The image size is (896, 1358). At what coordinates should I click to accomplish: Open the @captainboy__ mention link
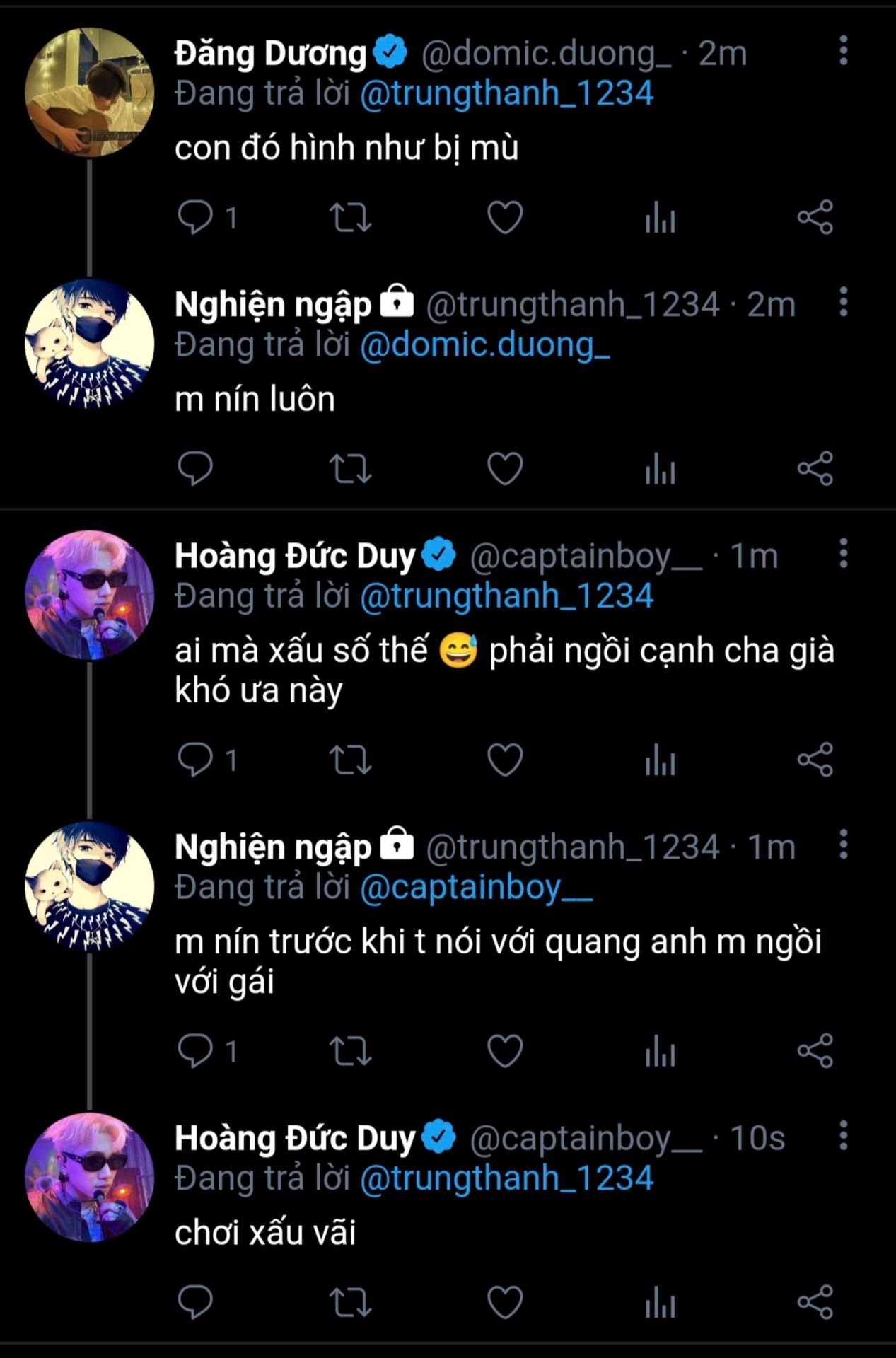(476, 888)
